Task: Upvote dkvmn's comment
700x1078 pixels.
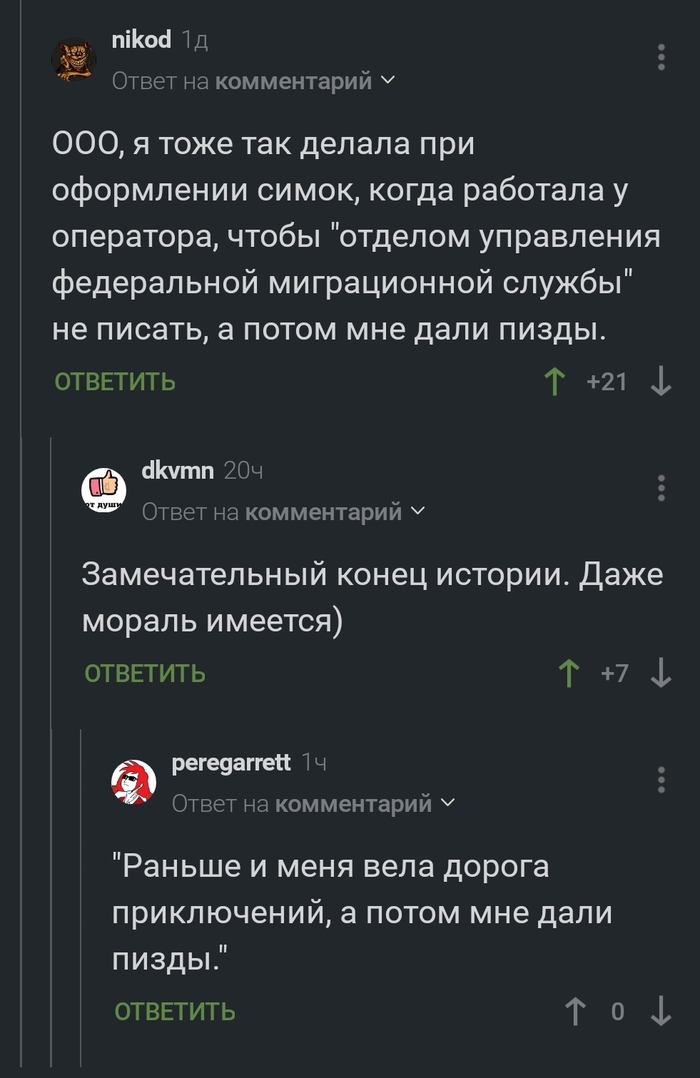Action: [x=569, y=674]
